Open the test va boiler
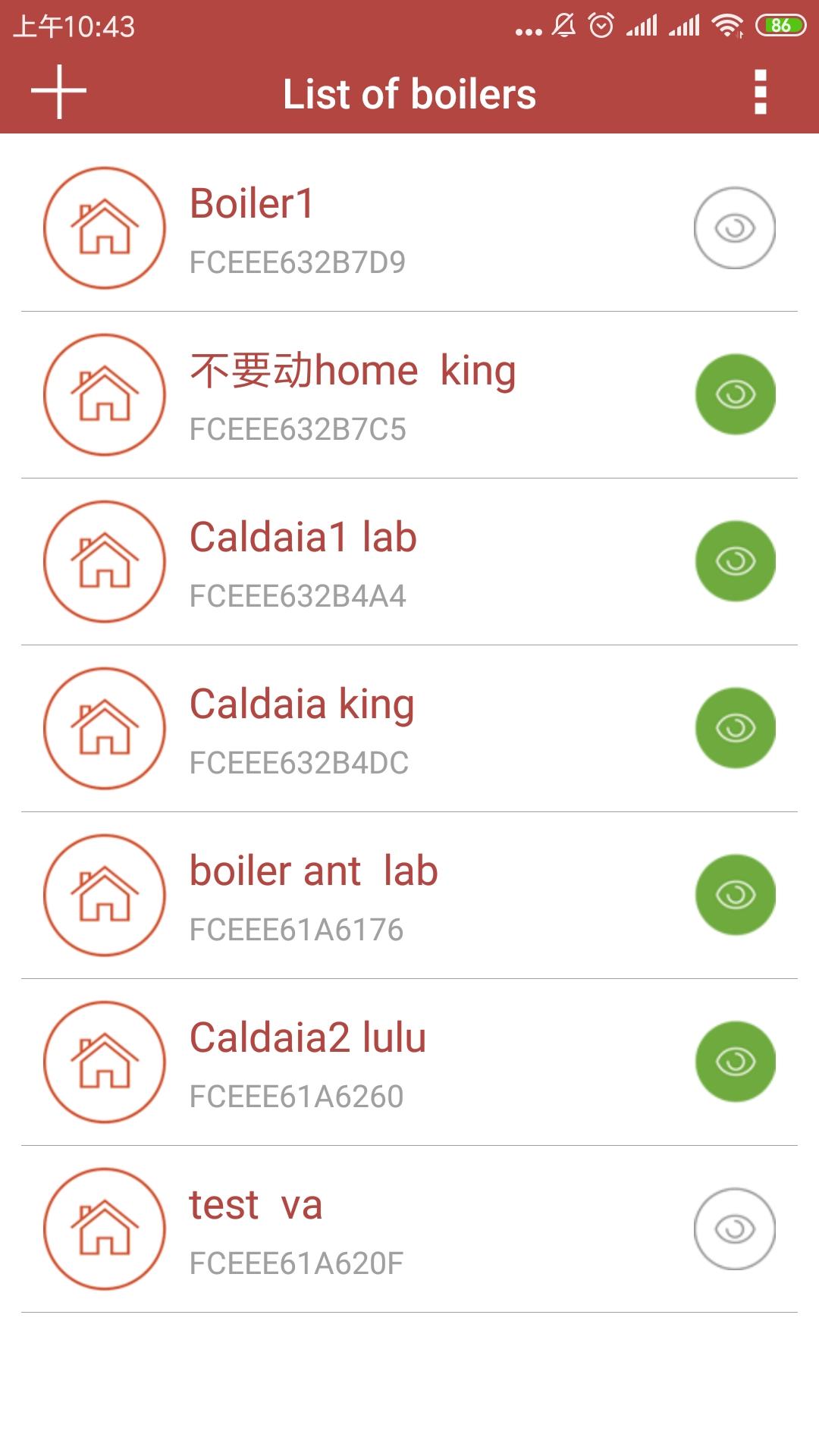Viewport: 819px width, 1456px height. click(409, 1228)
